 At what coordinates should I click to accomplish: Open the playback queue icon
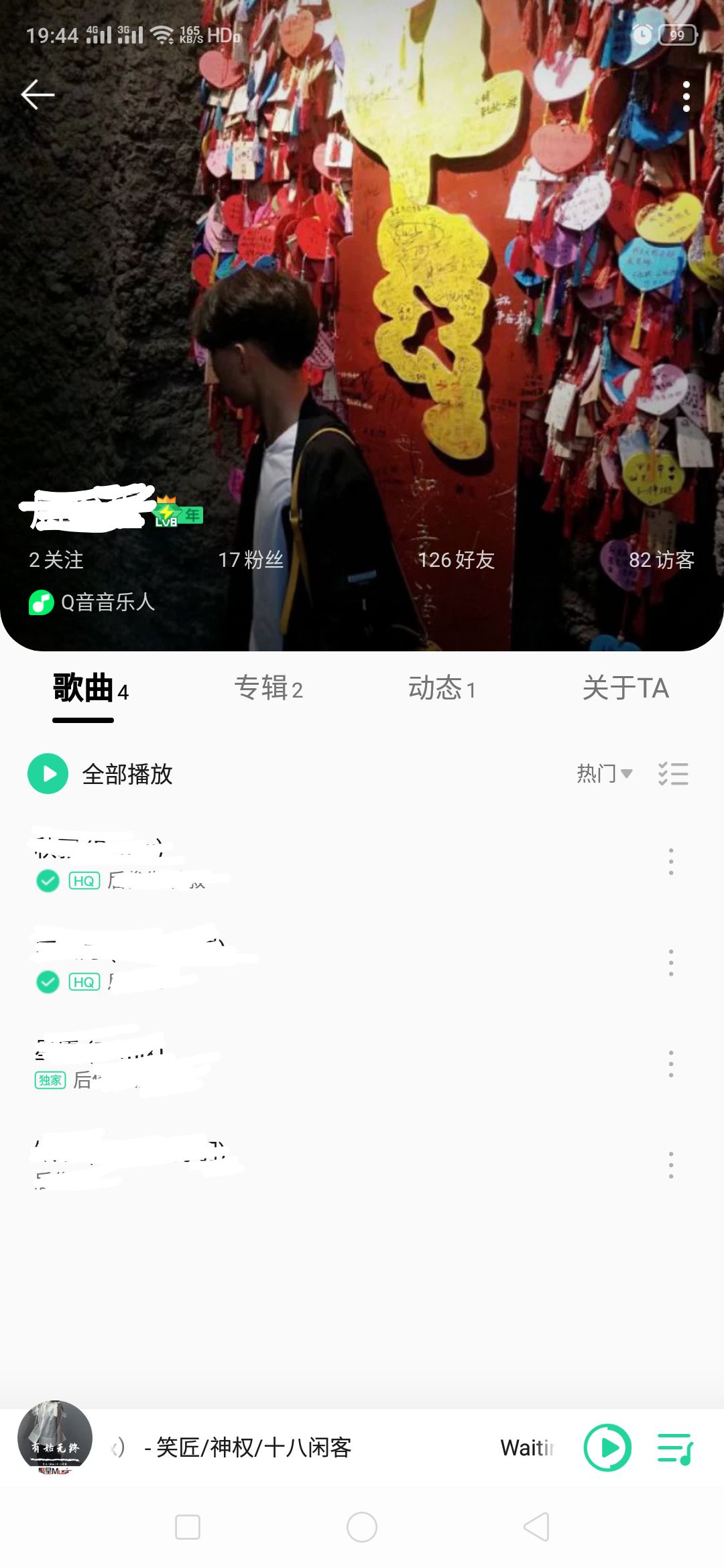(x=674, y=1449)
